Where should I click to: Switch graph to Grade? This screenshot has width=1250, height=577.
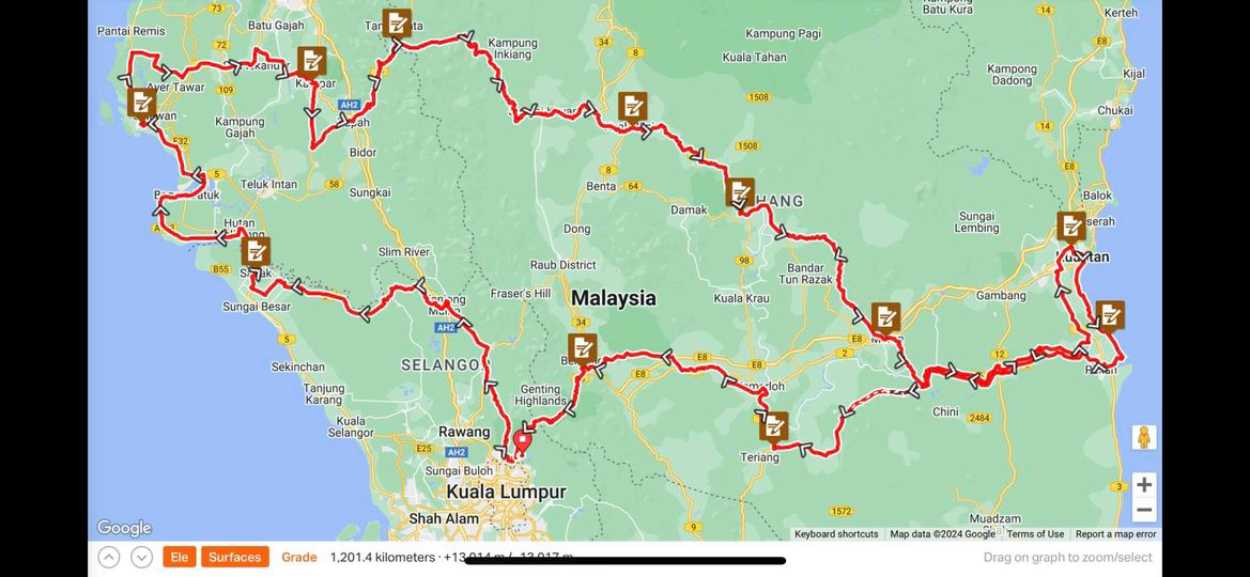point(298,557)
